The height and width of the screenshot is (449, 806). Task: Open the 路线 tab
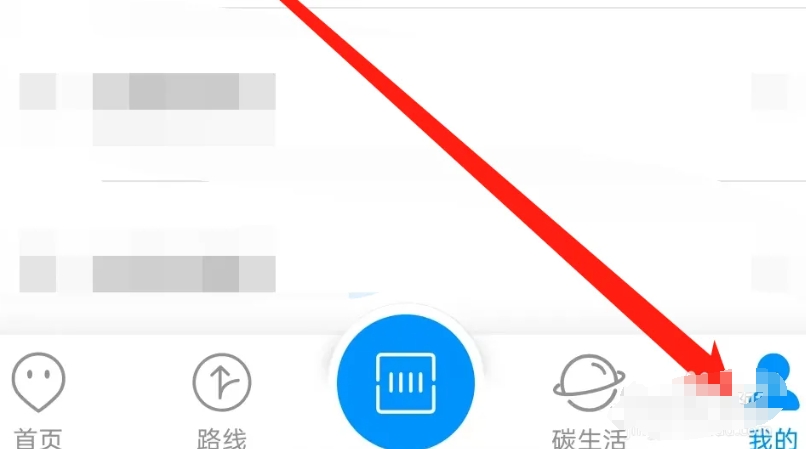pyautogui.click(x=221, y=400)
